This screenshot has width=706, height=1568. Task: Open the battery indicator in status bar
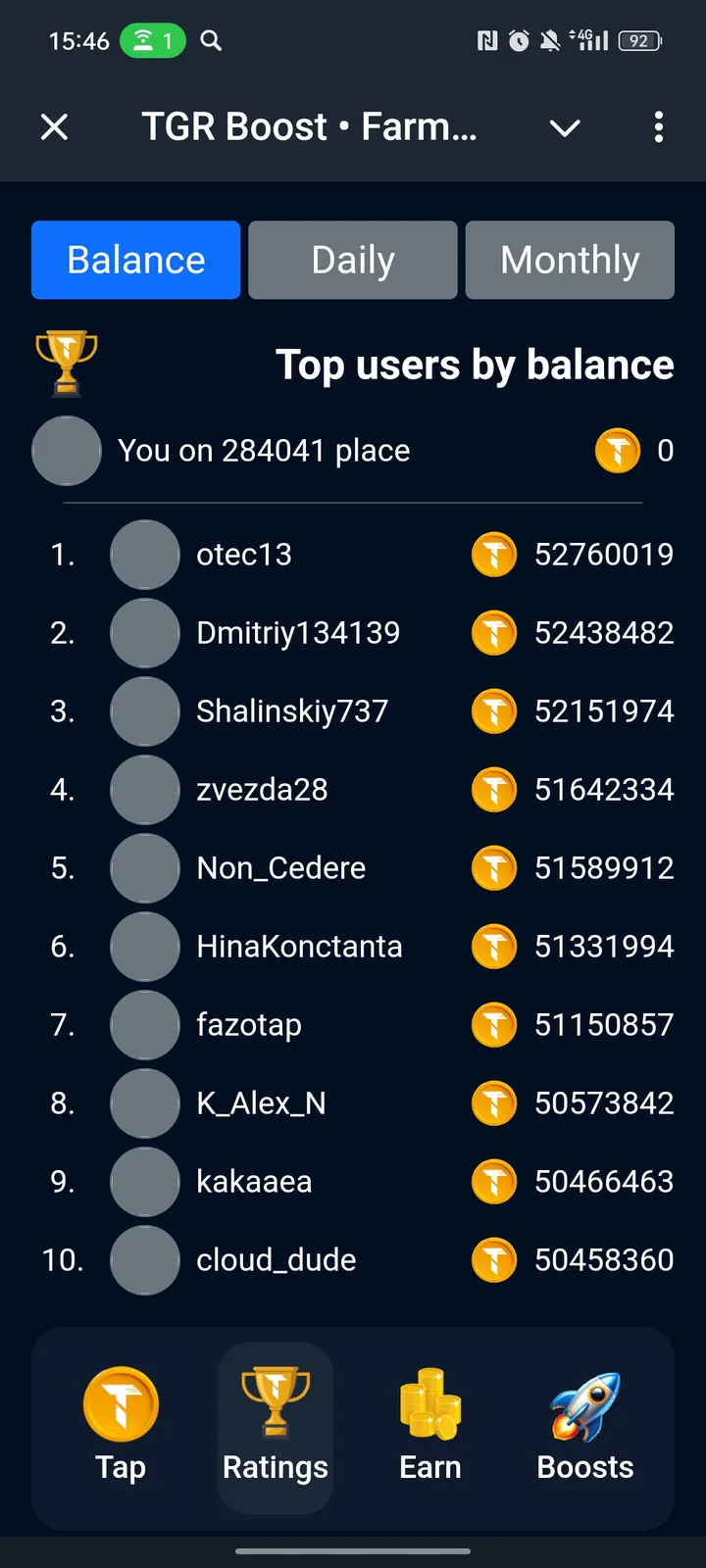[x=639, y=41]
